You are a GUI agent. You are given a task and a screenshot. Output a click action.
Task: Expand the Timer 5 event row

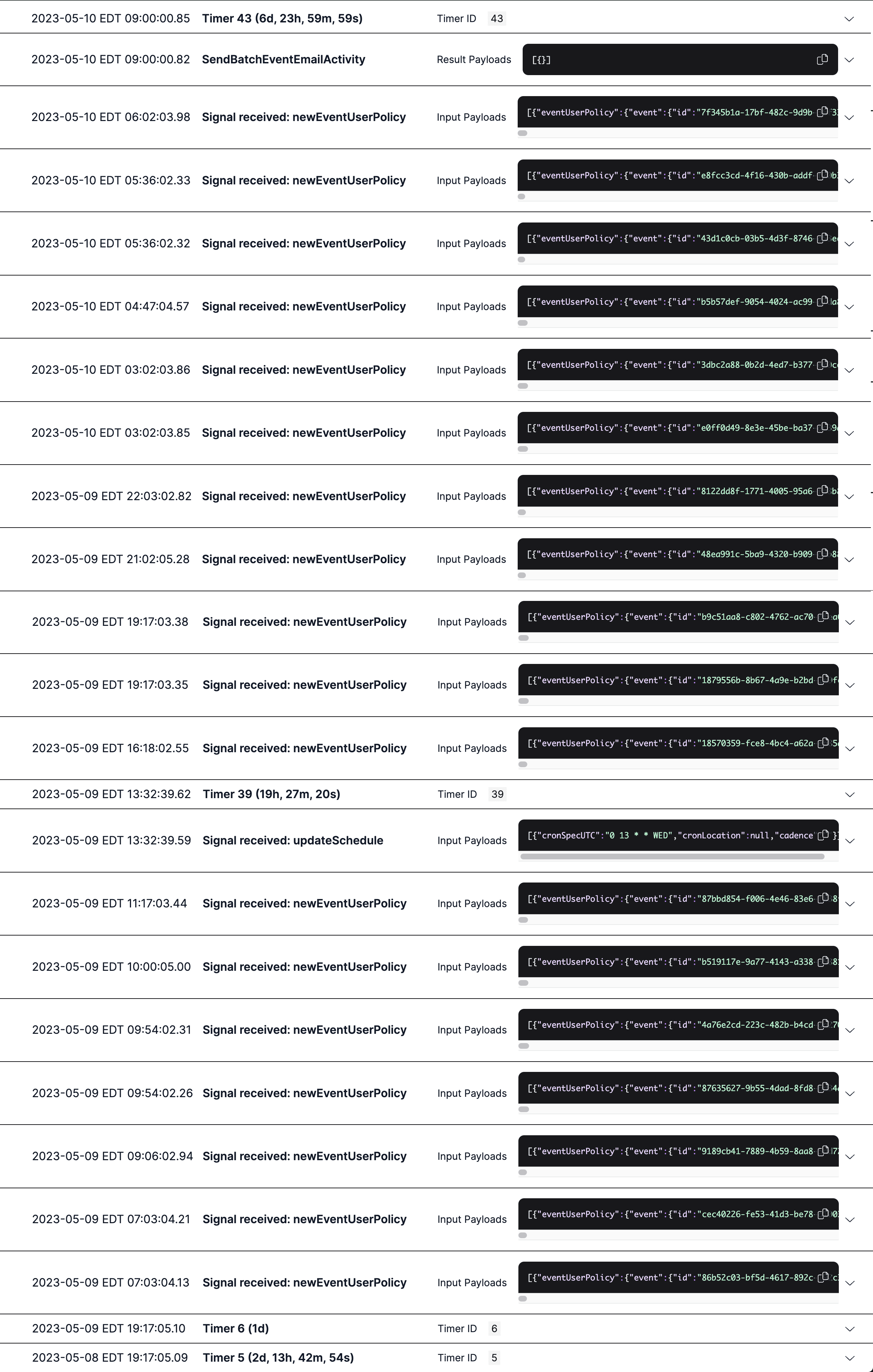pyautogui.click(x=849, y=1358)
